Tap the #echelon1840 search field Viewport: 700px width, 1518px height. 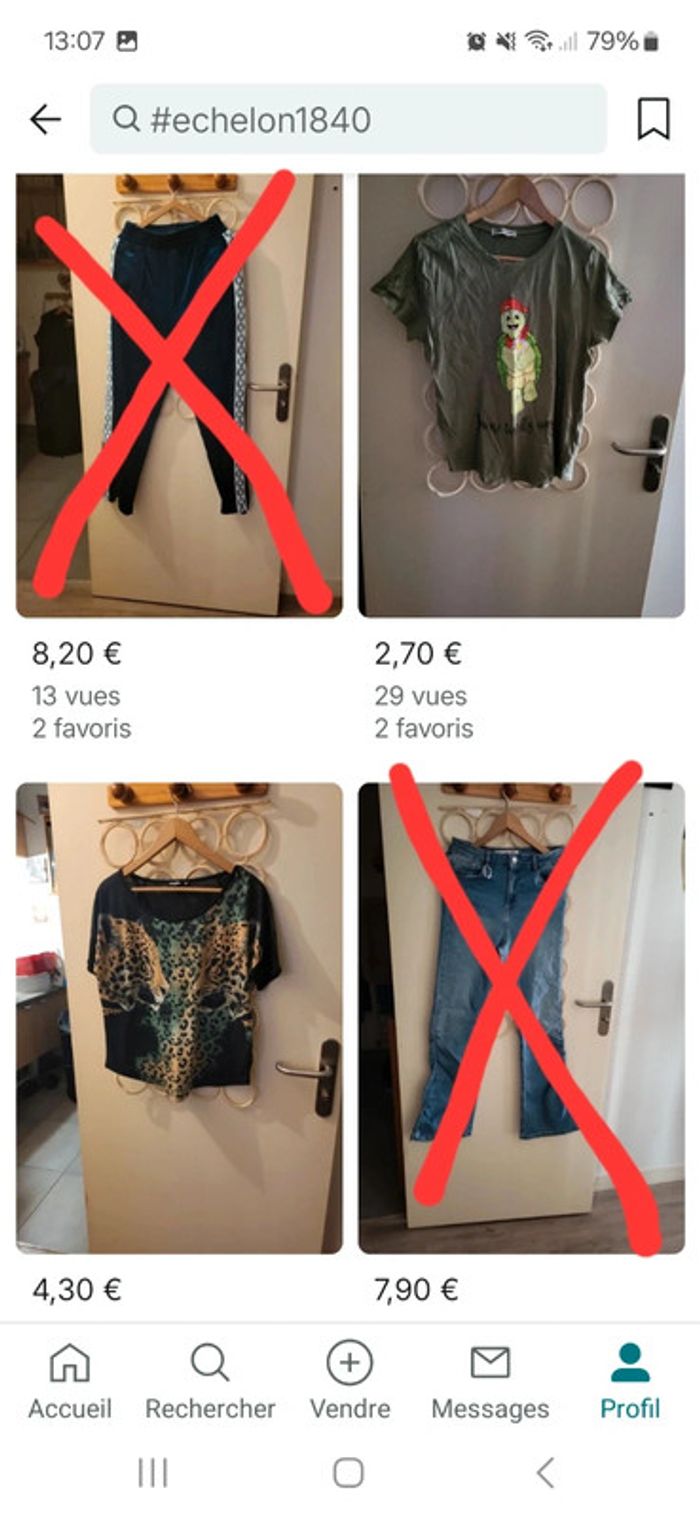348,120
